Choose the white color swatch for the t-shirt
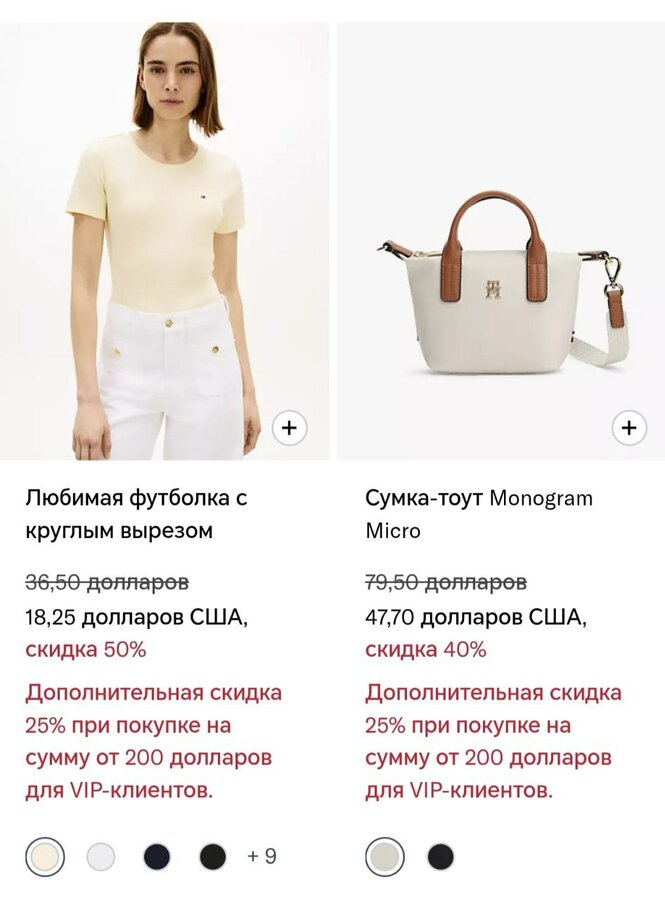 pos(101,857)
